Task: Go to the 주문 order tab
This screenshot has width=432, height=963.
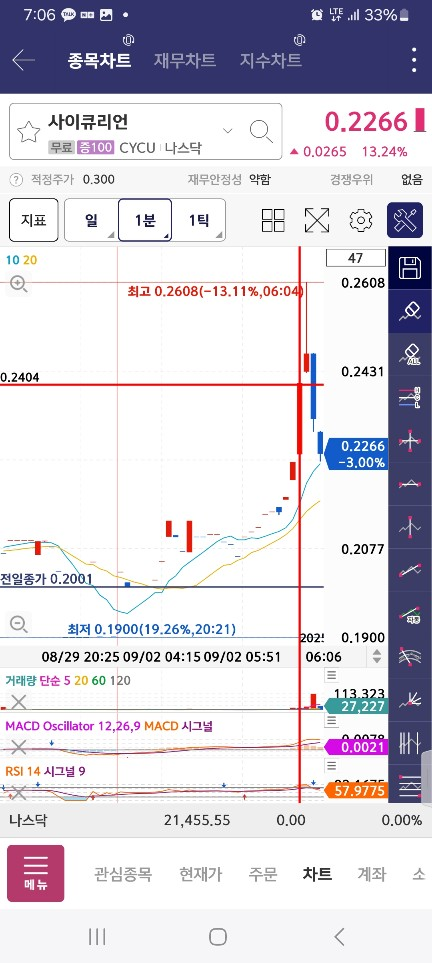Action: coord(263,874)
